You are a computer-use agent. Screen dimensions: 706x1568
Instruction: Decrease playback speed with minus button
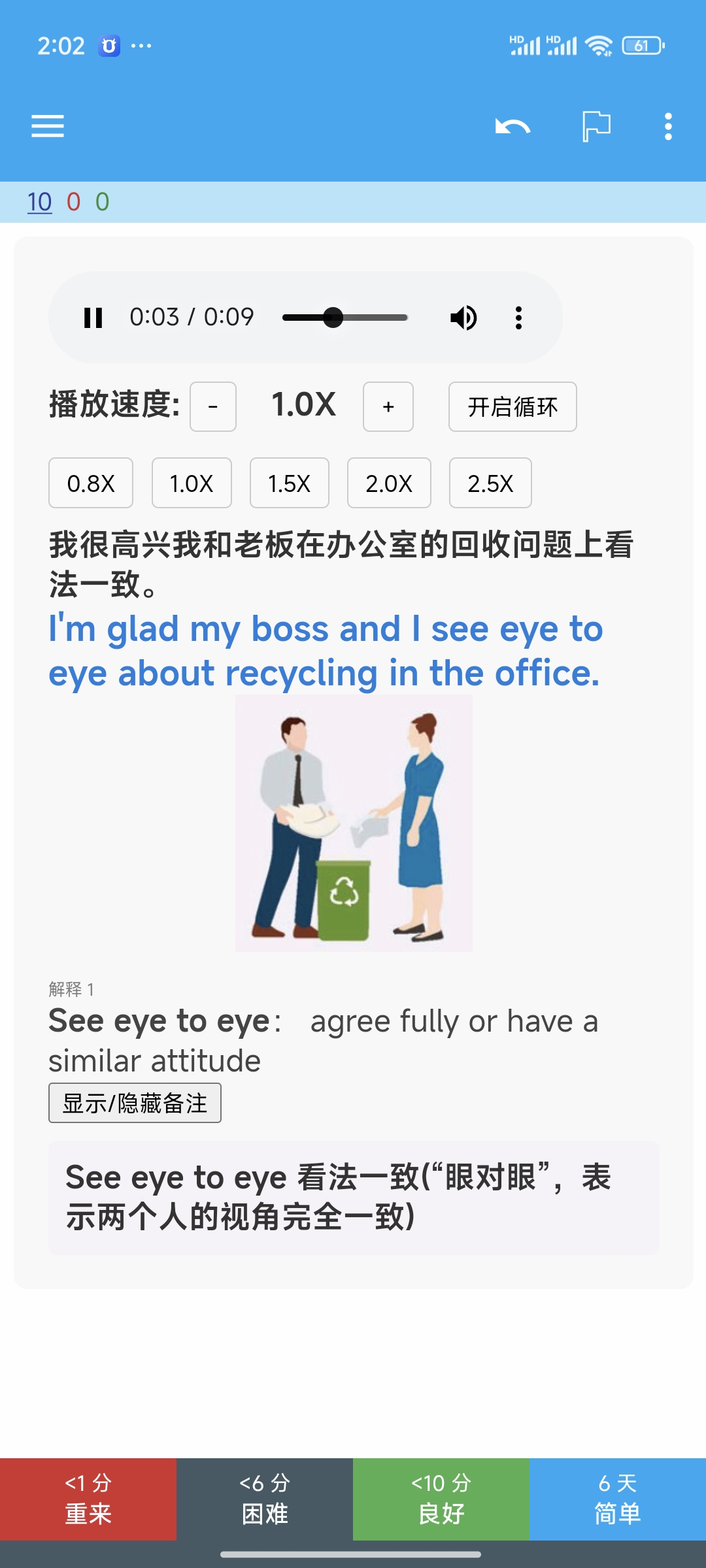212,406
